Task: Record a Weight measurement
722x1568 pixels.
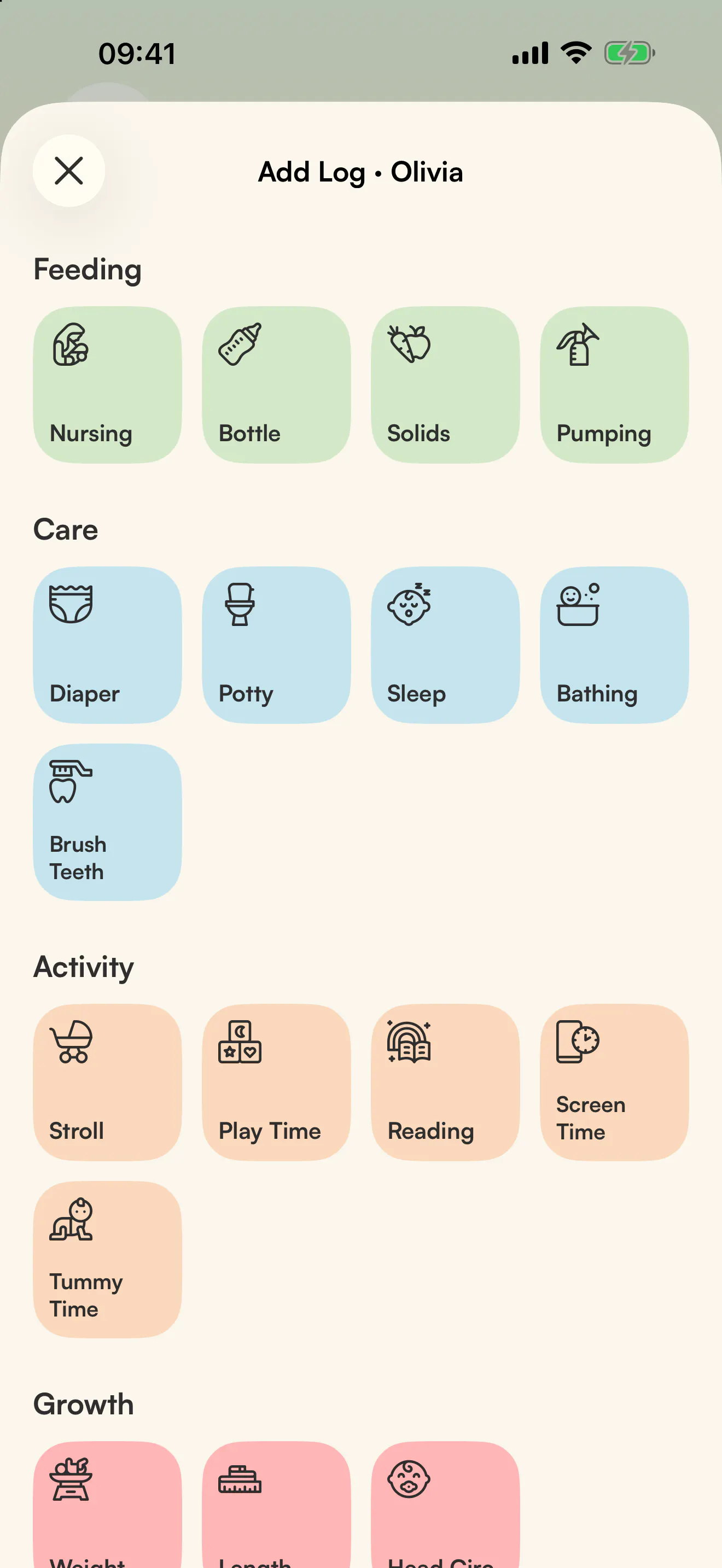Action: [108, 1505]
